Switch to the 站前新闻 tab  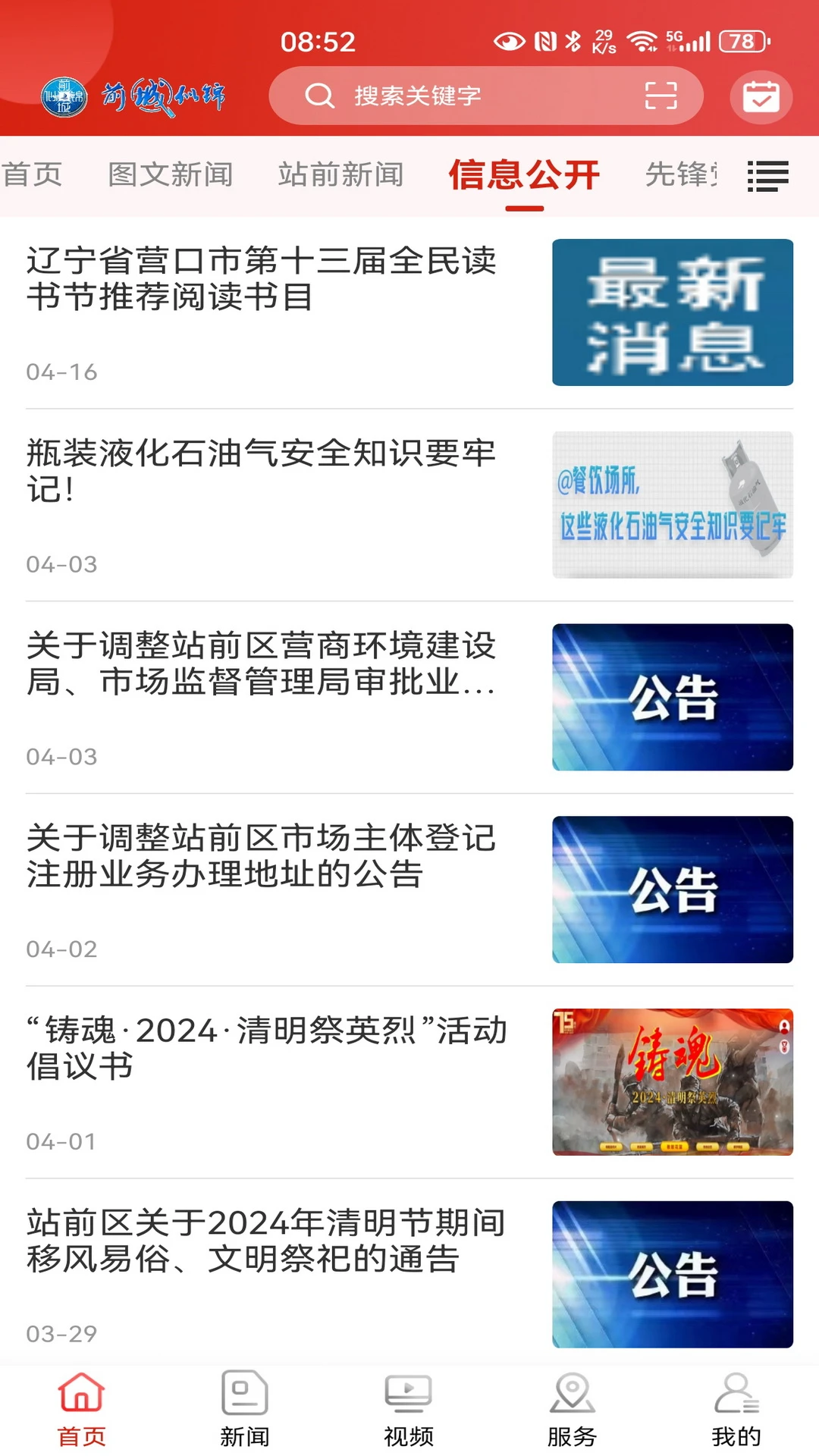coord(340,175)
